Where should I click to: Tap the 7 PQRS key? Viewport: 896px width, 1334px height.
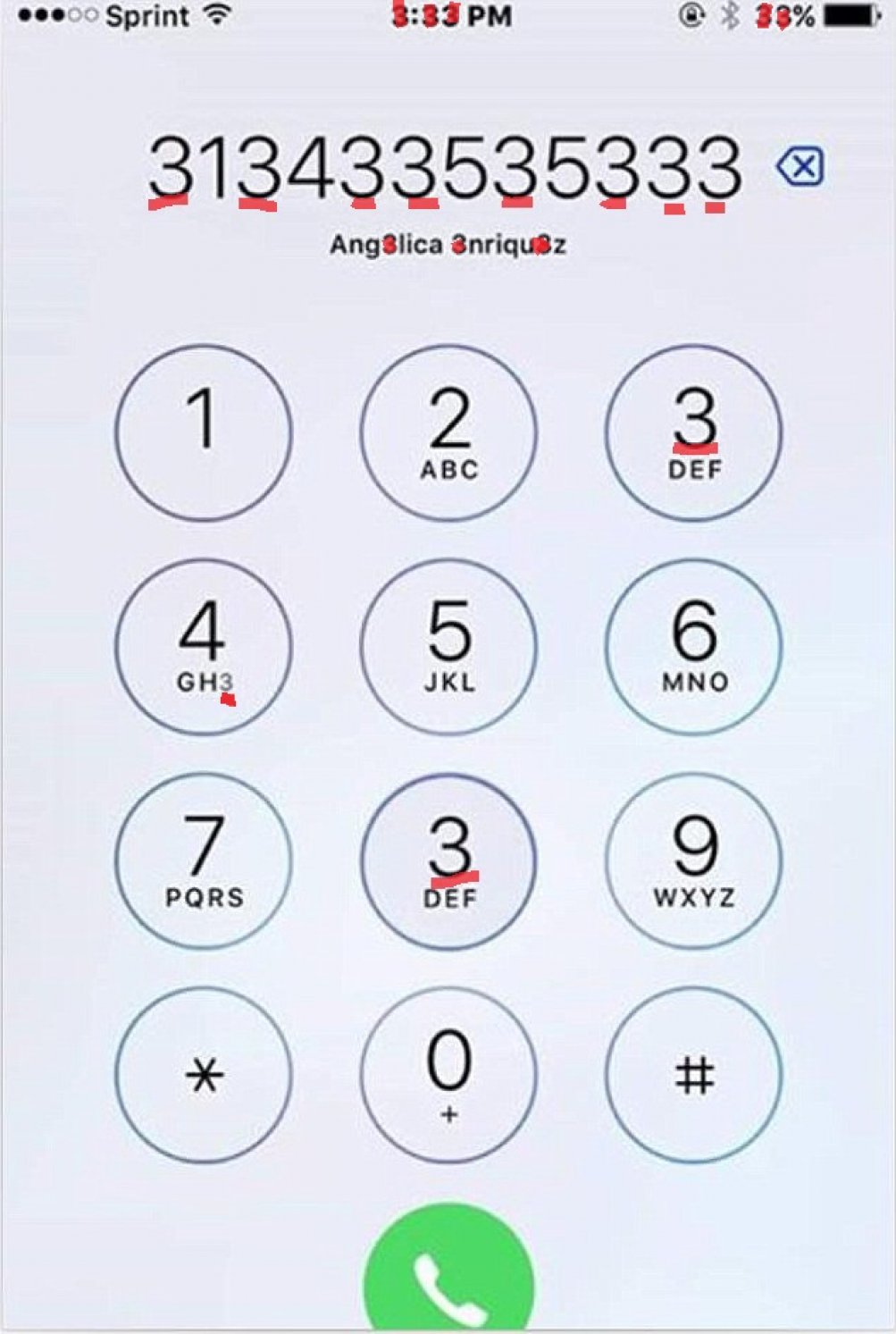(x=204, y=860)
